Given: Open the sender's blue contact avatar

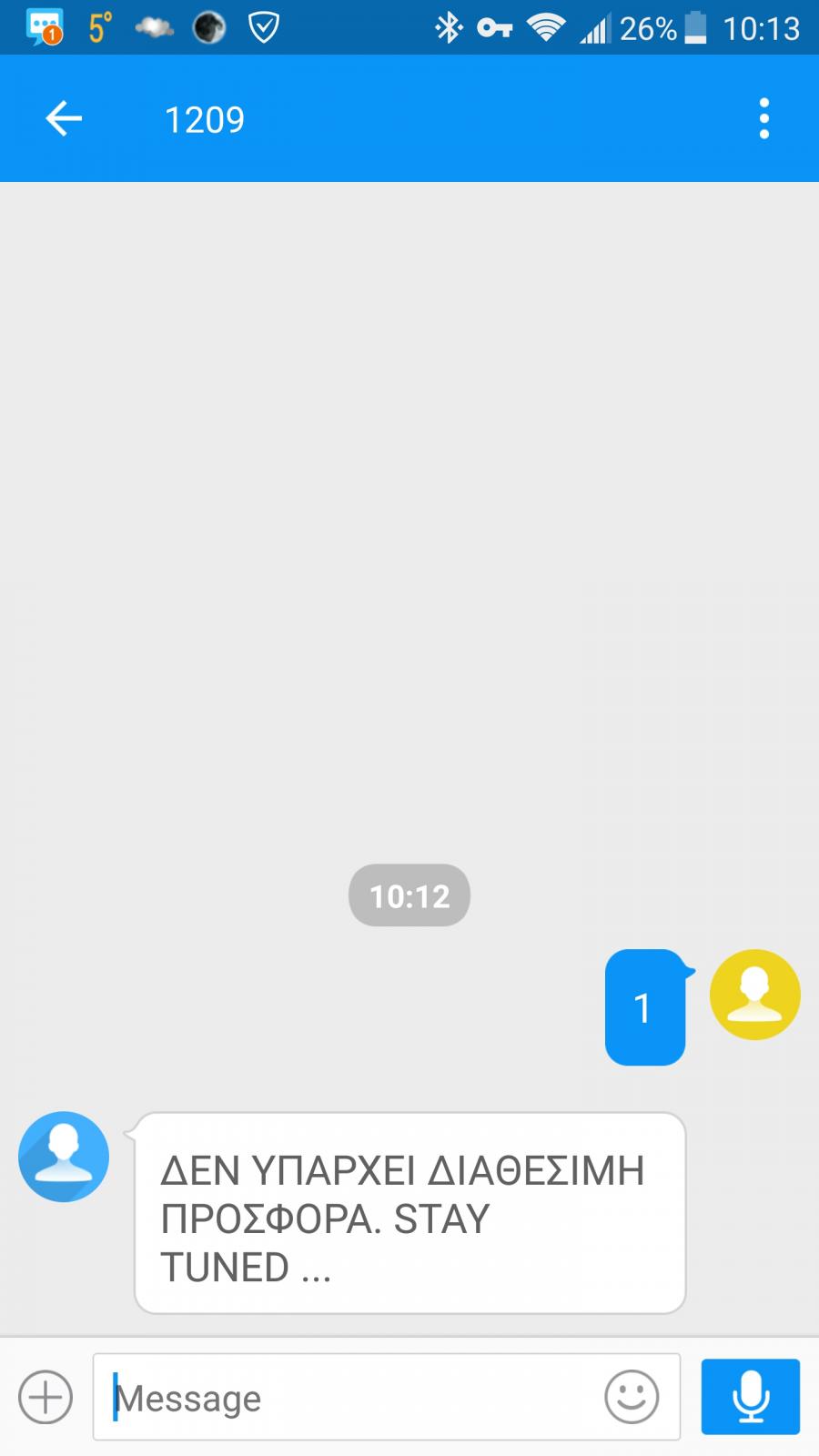Looking at the screenshot, I should 64,1157.
